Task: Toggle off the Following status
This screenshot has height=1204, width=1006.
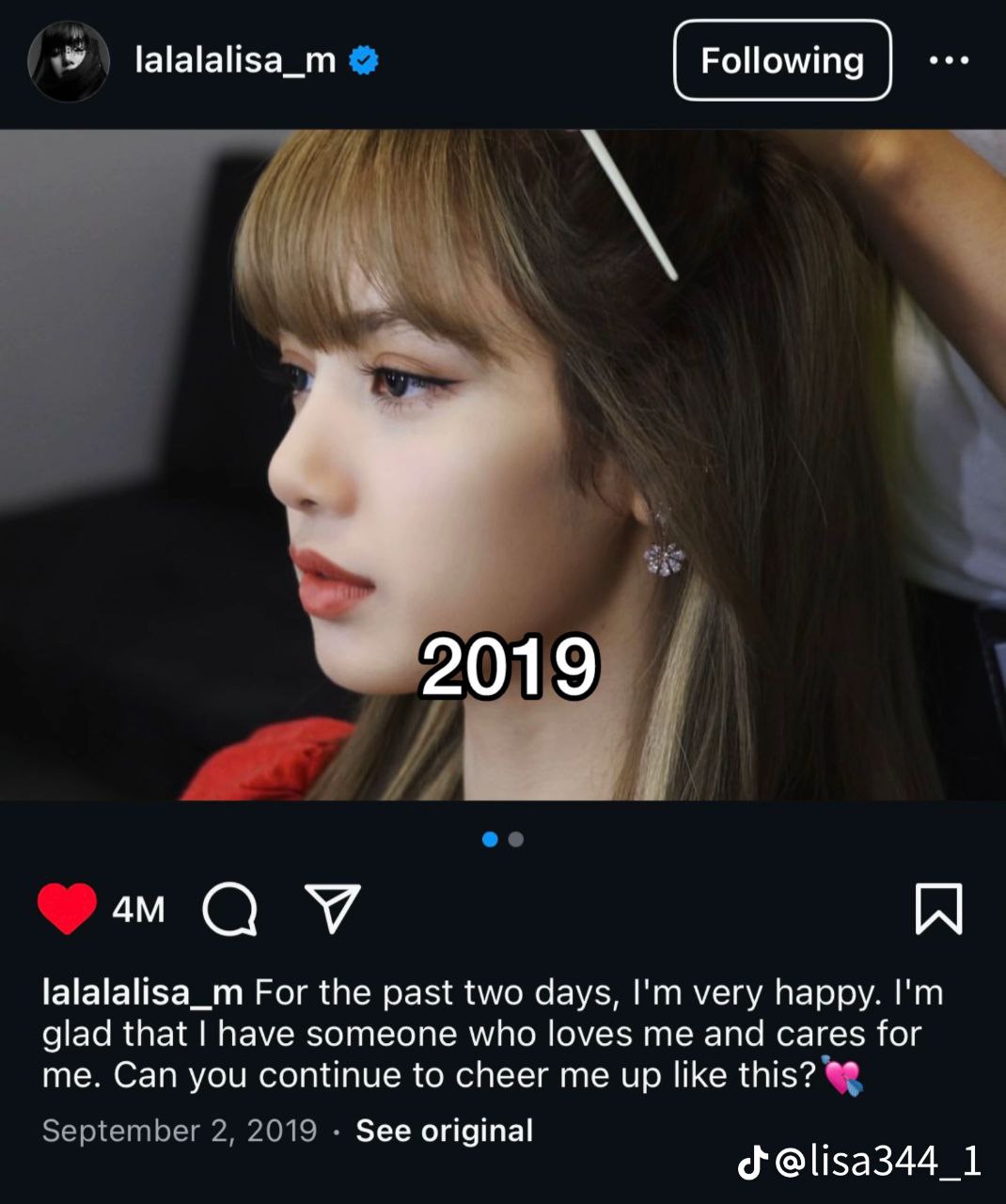Action: (x=781, y=61)
